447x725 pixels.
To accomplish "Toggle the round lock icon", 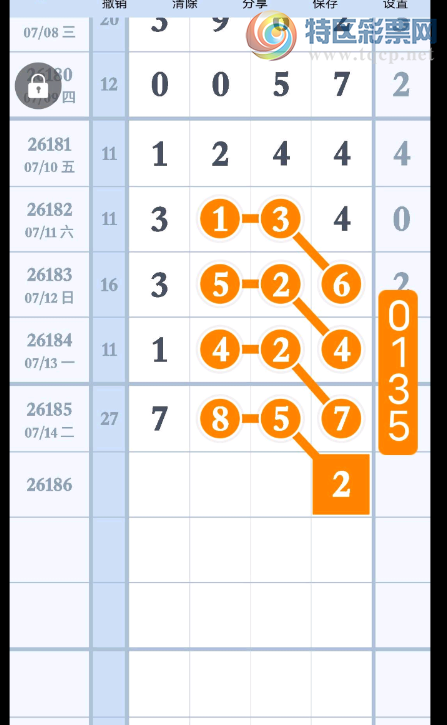I will pos(38,86).
